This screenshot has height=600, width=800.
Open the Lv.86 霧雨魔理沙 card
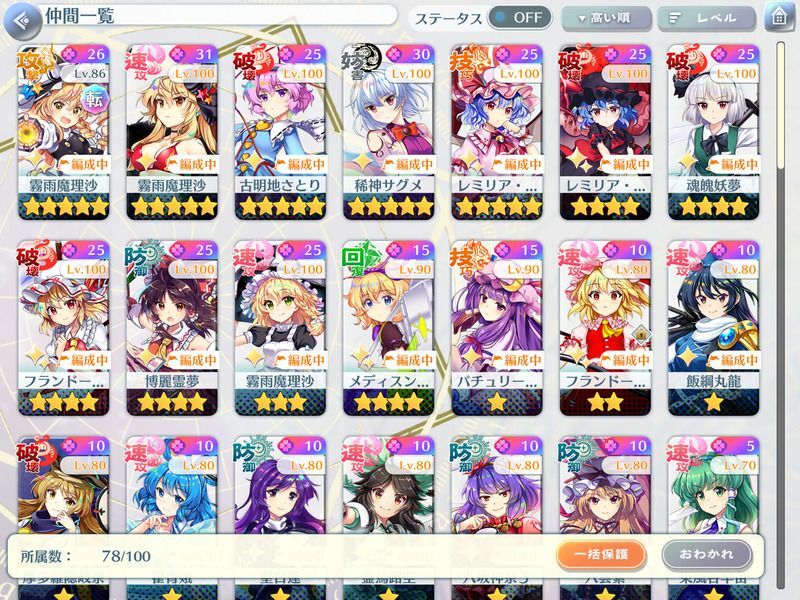point(64,130)
